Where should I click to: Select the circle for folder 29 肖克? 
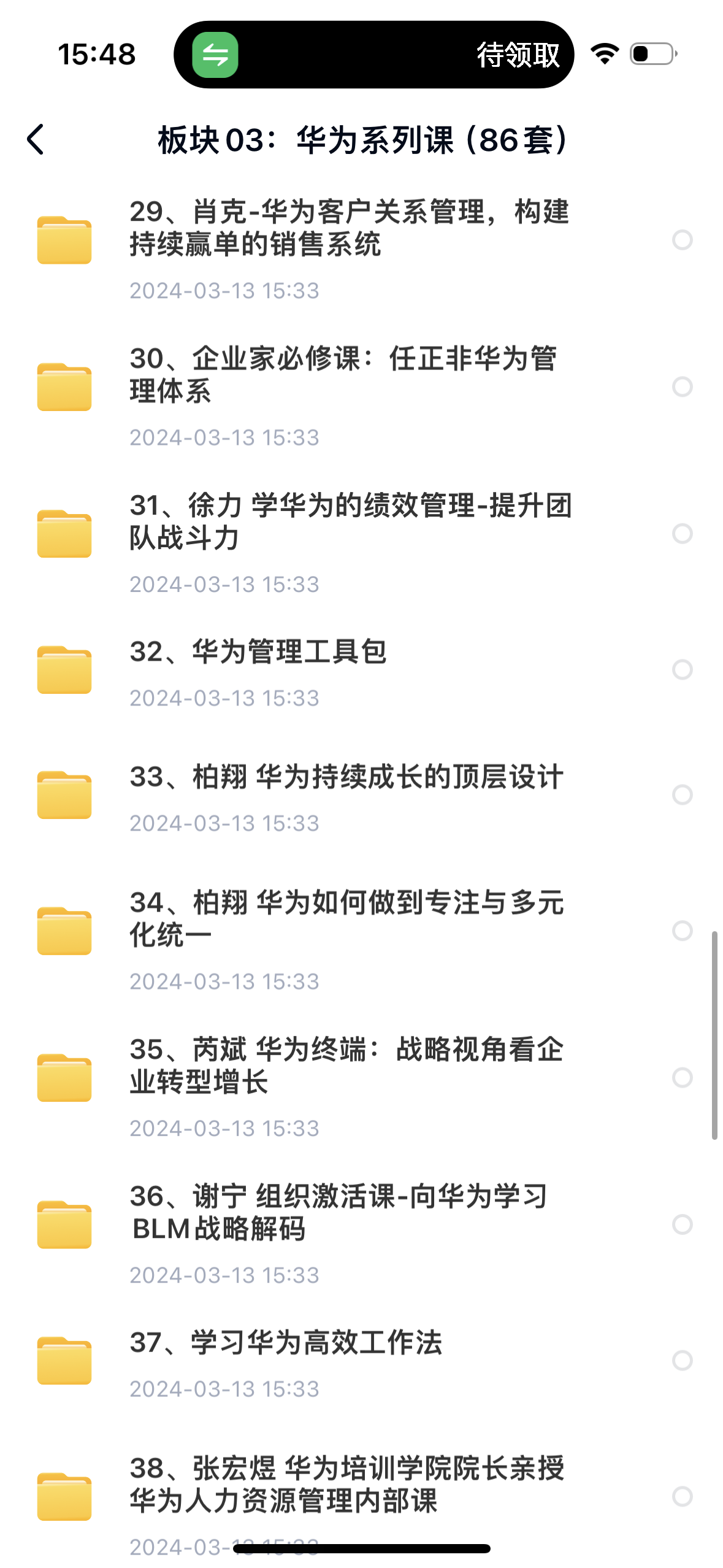[x=682, y=240]
